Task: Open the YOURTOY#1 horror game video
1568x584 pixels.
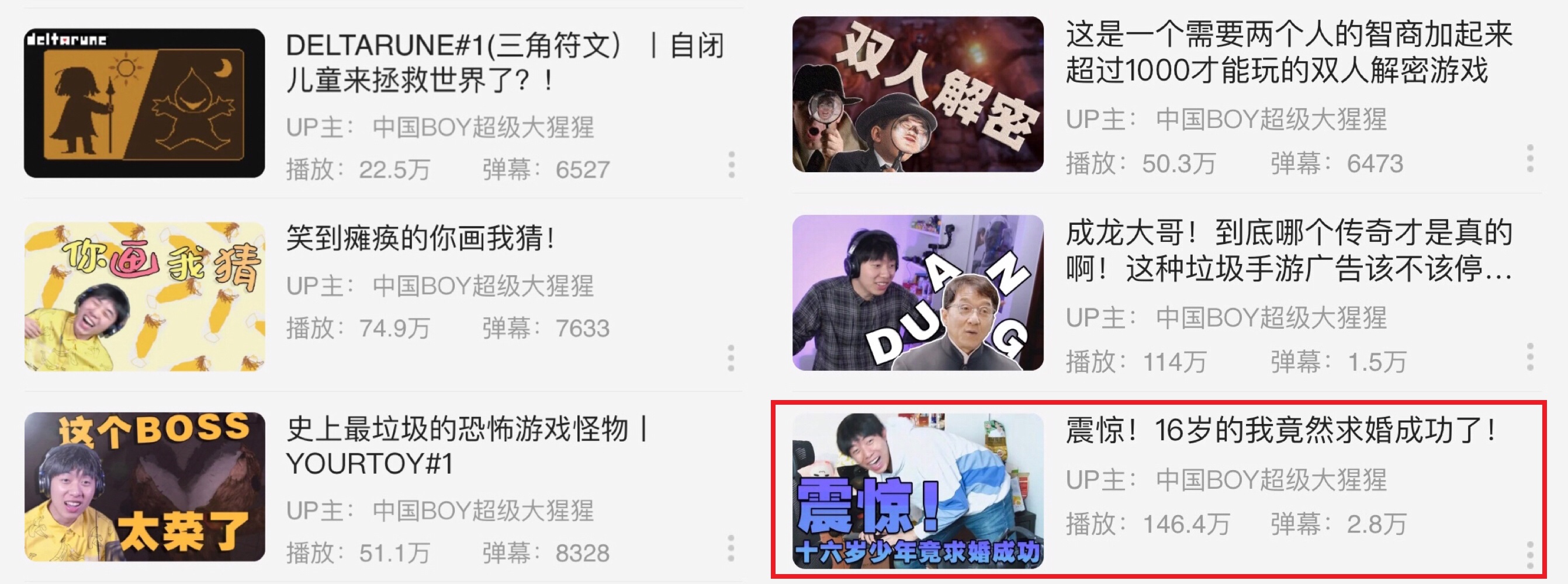Action: pyautogui.click(x=145, y=486)
